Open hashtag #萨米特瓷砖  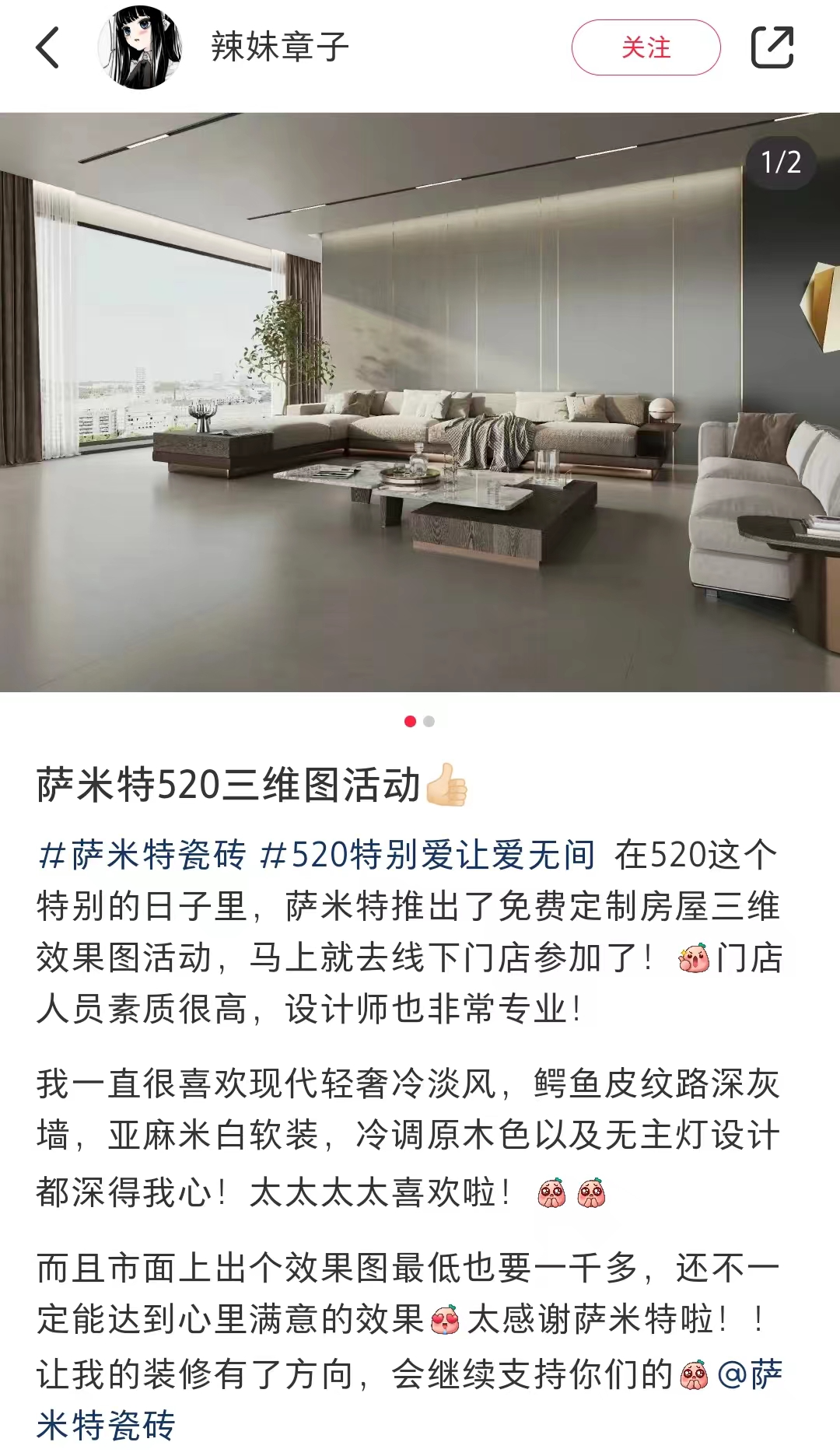point(142,855)
